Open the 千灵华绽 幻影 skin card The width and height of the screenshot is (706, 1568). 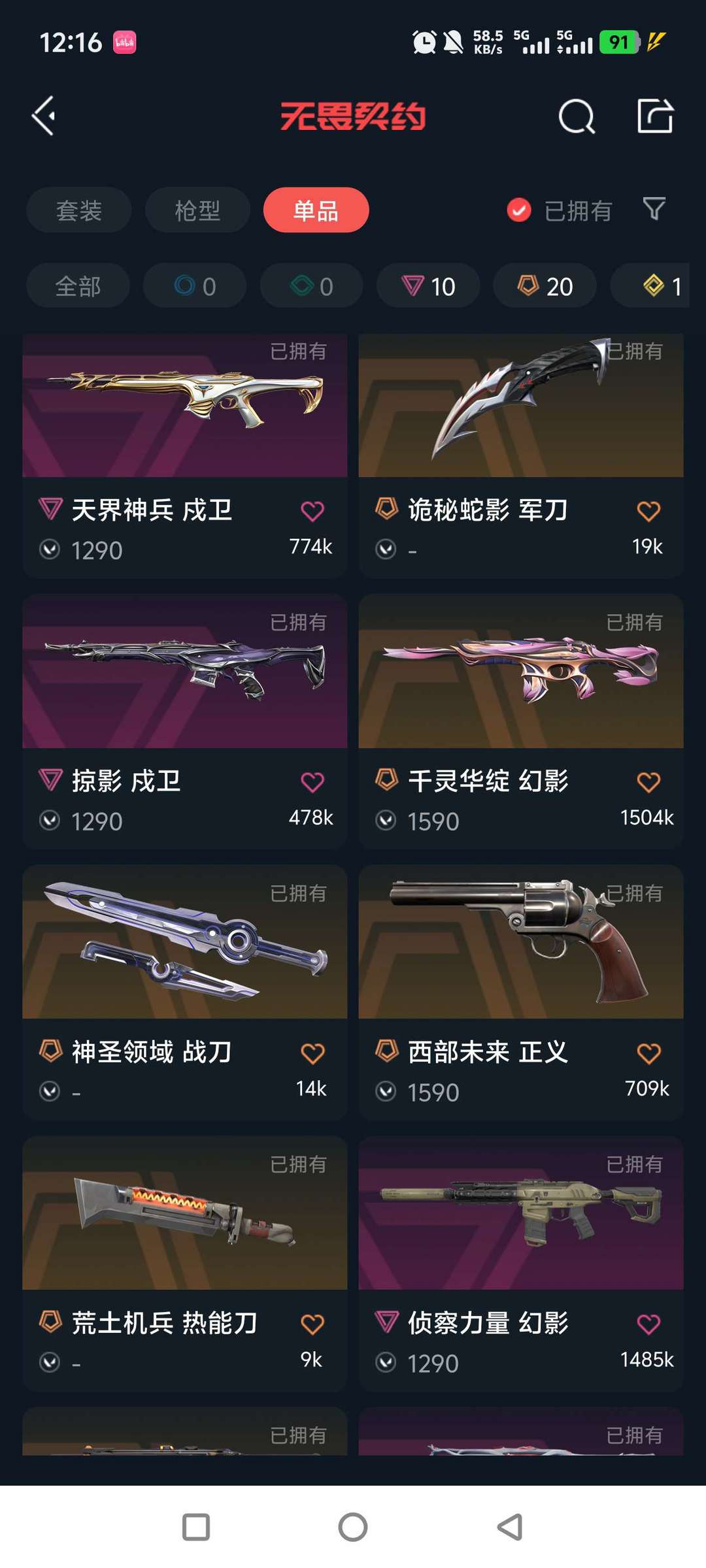tap(521, 722)
